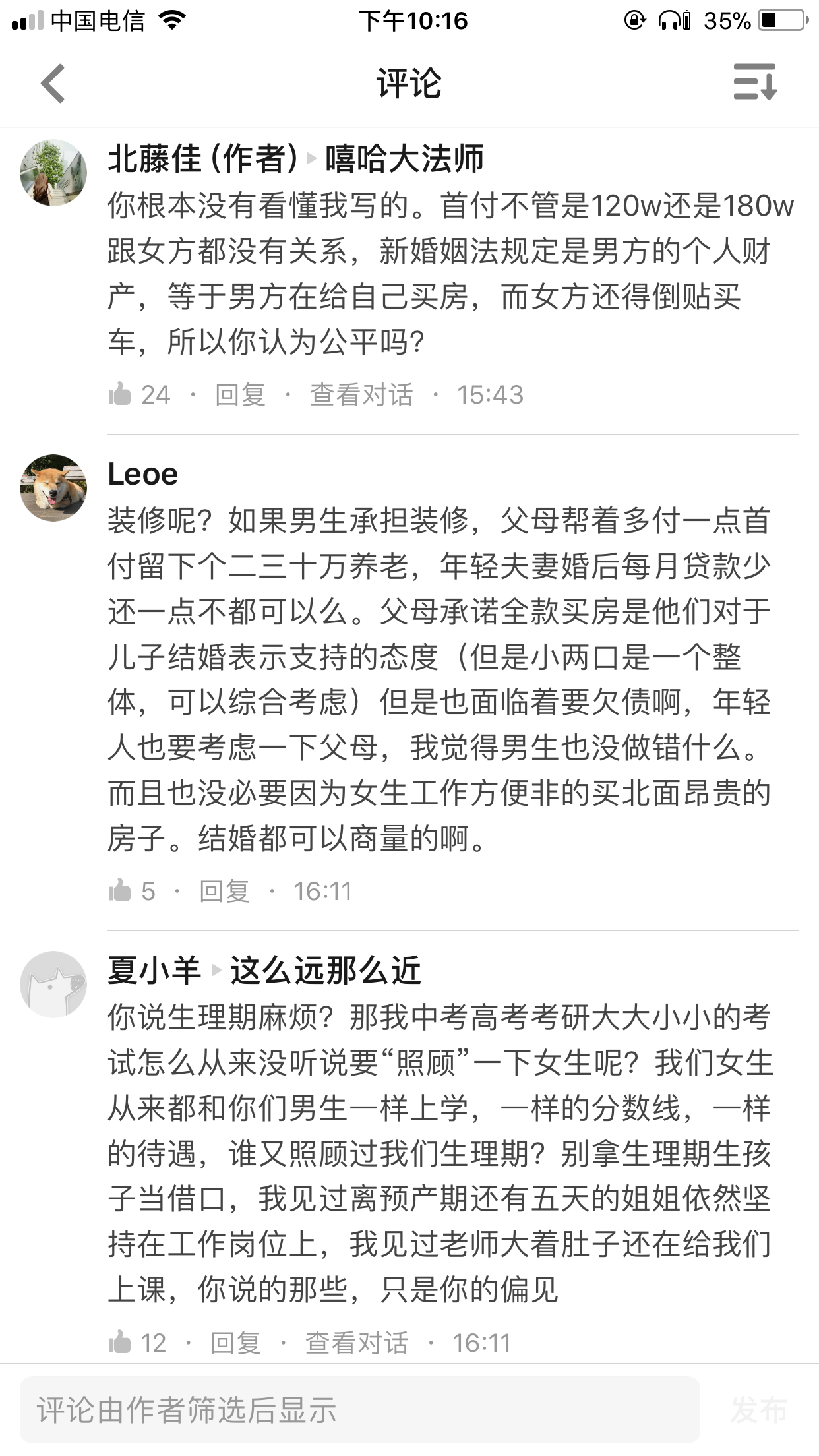
Task: Like 夏小羊's comment
Action: coord(120,1343)
